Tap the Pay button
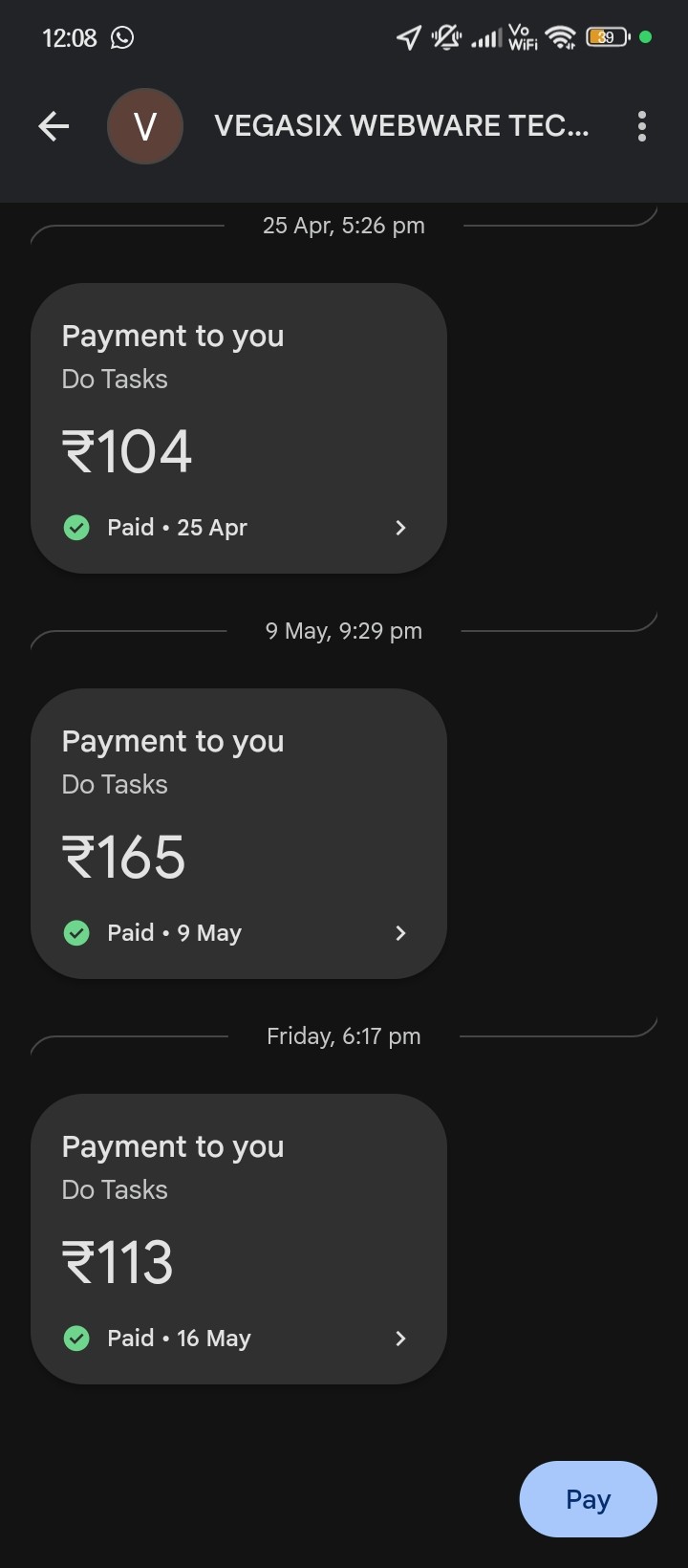 click(x=588, y=1499)
